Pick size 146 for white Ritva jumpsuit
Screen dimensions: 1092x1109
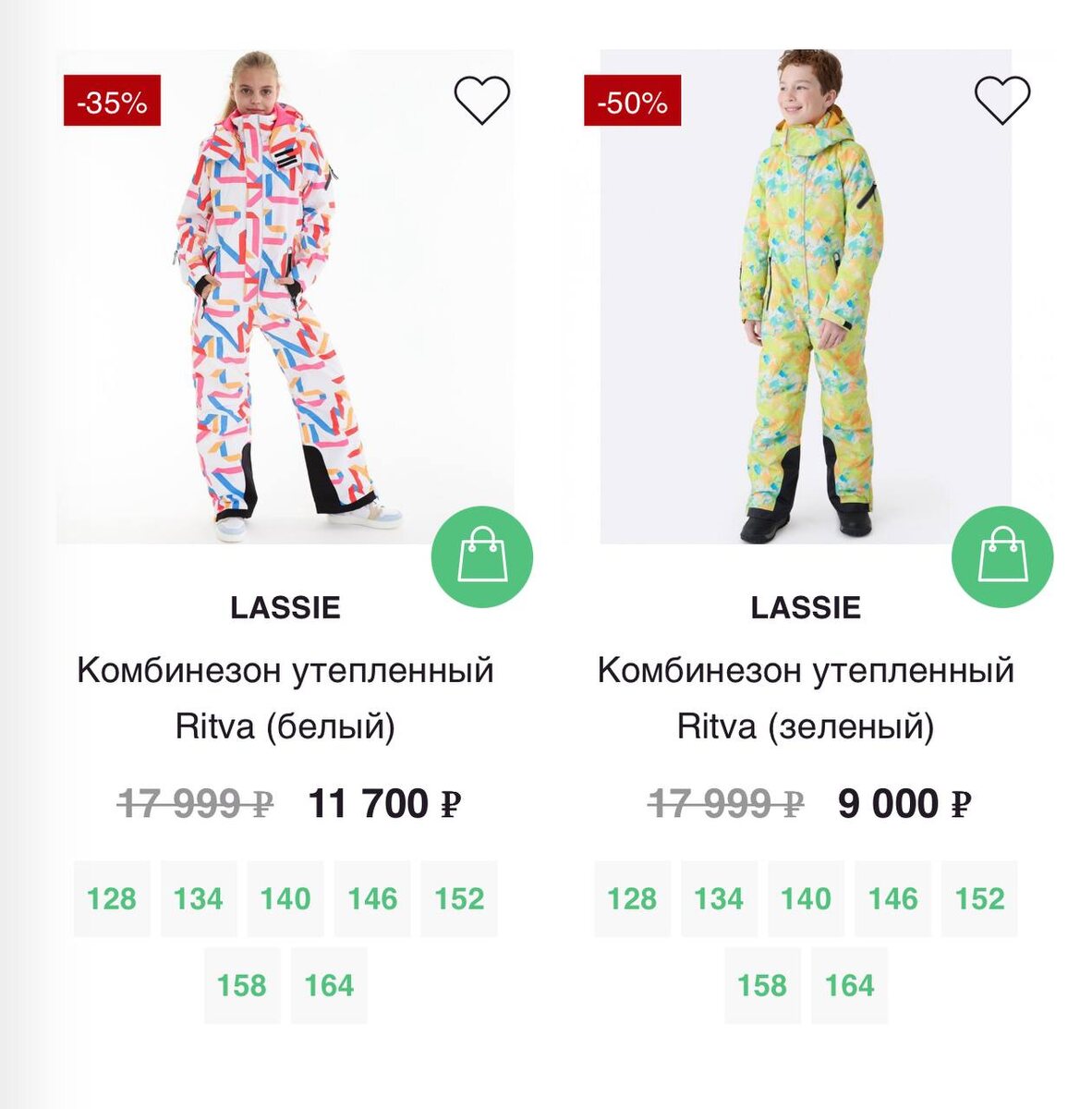point(372,899)
